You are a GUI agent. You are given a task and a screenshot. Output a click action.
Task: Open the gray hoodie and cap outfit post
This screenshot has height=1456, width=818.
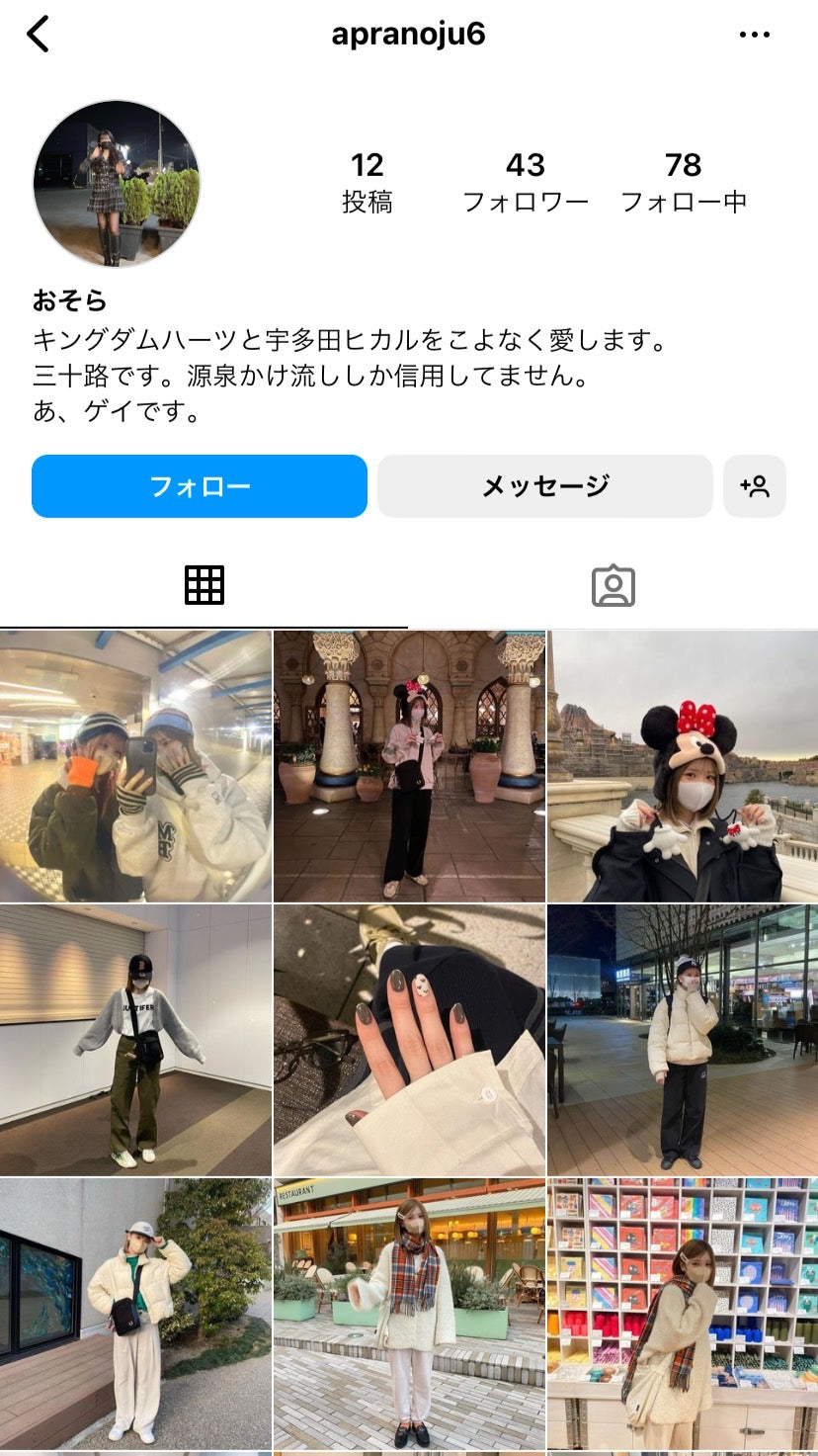(x=135, y=1040)
